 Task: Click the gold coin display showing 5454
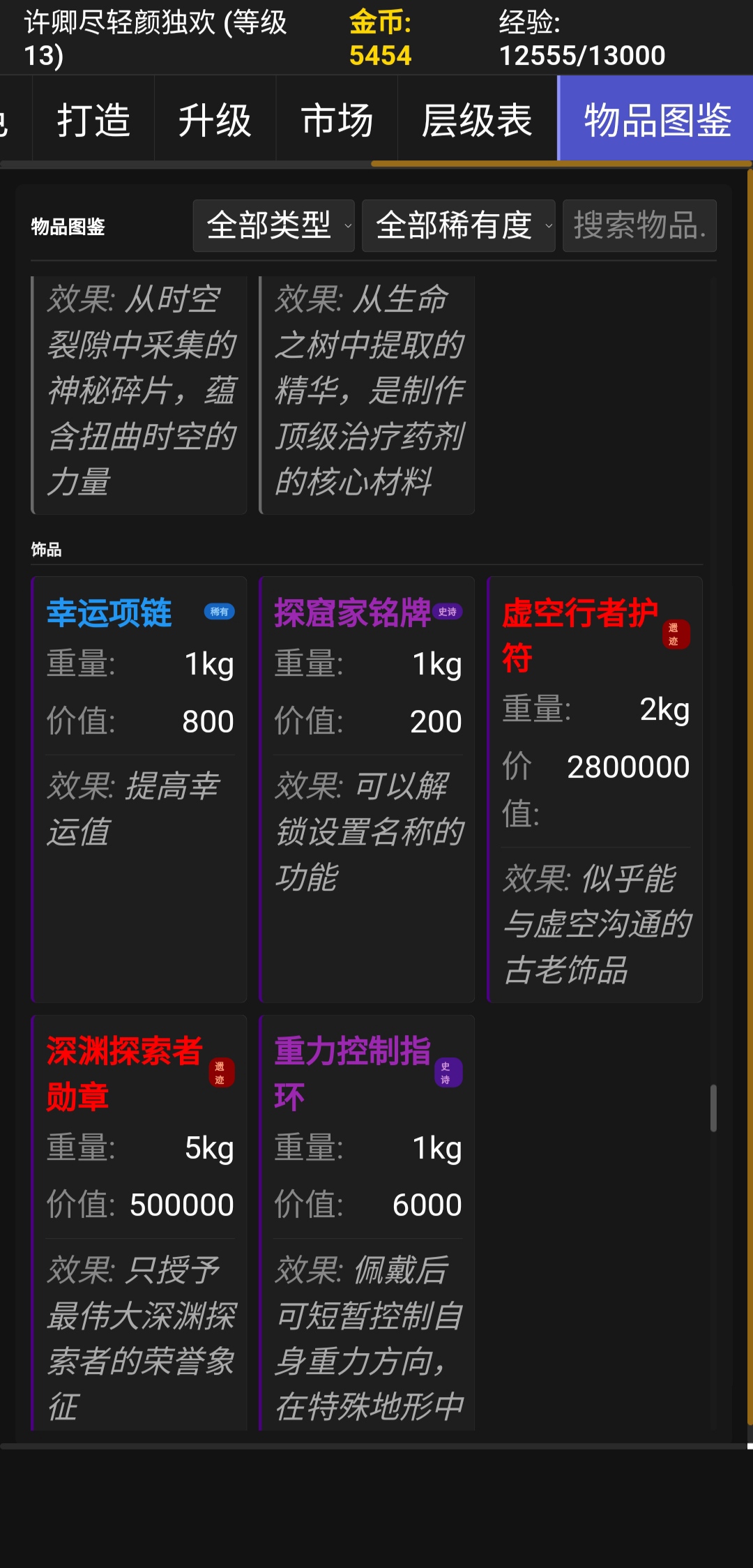pyautogui.click(x=380, y=38)
